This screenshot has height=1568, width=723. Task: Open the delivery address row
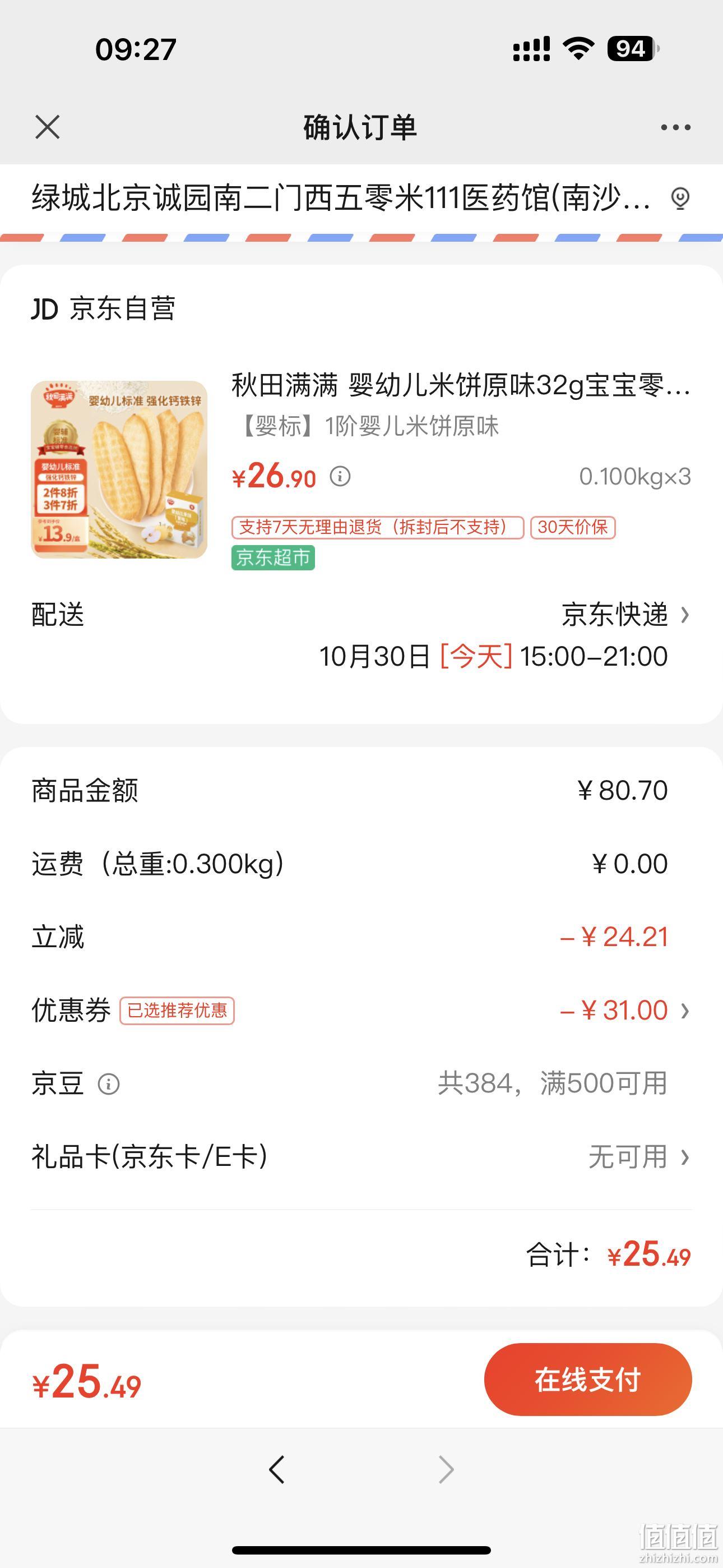[361, 199]
